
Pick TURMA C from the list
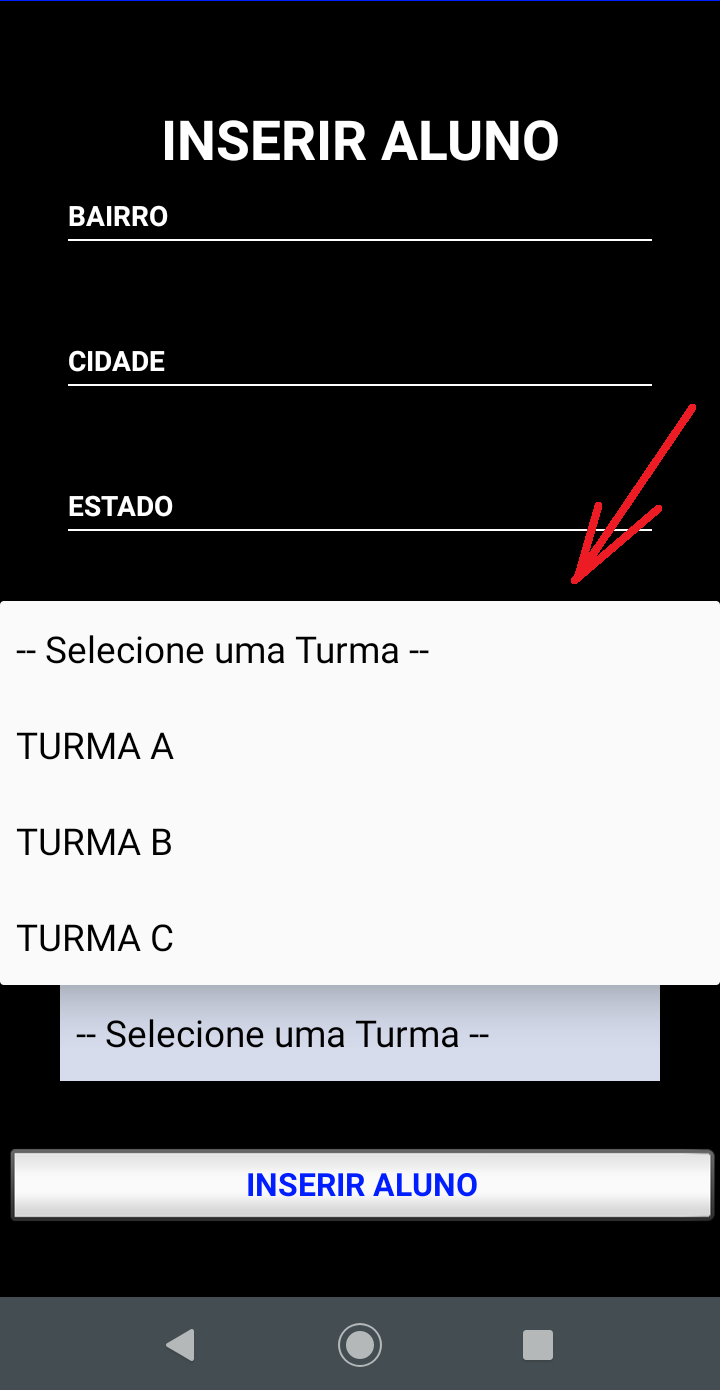(x=360, y=938)
